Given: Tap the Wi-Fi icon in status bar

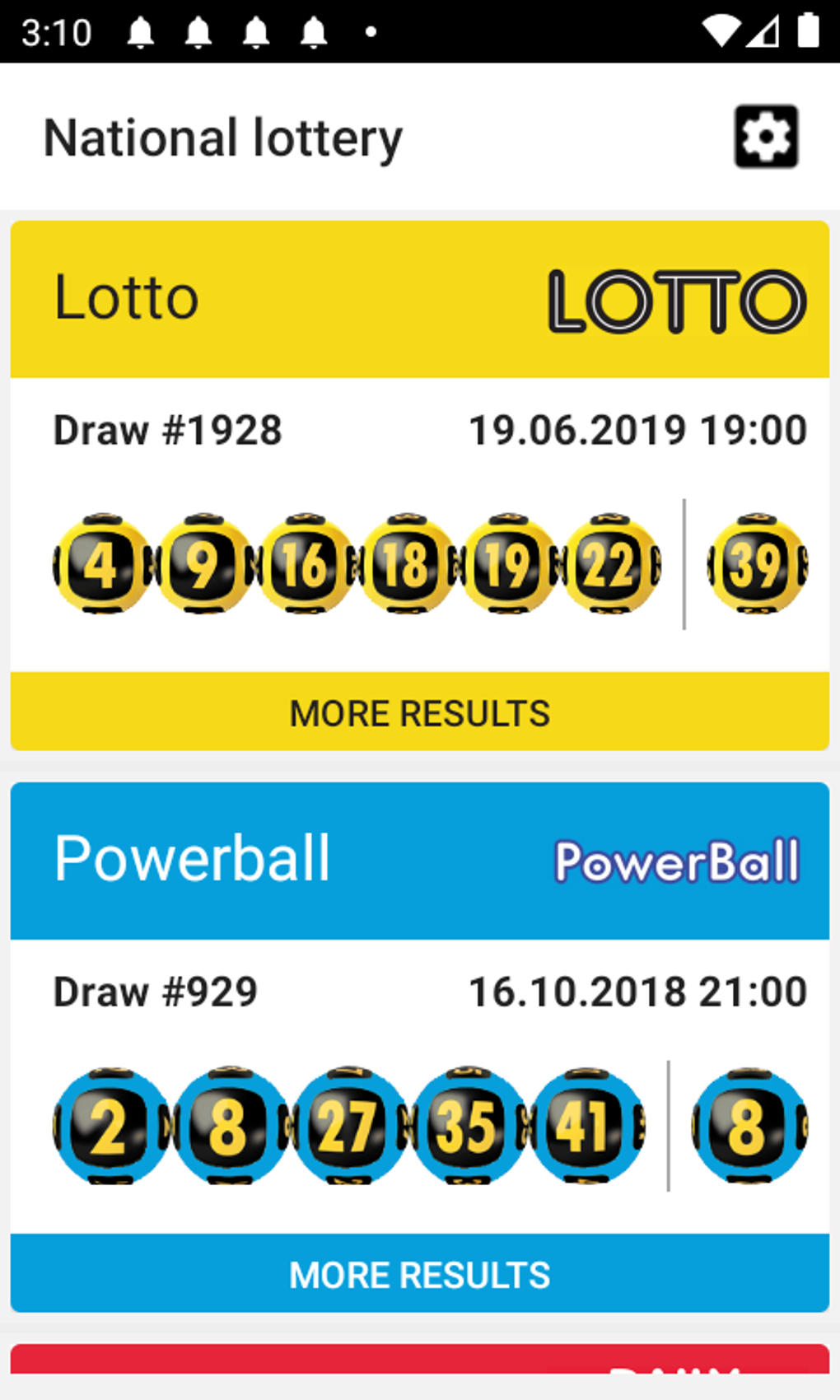Looking at the screenshot, I should pyautogui.click(x=722, y=27).
